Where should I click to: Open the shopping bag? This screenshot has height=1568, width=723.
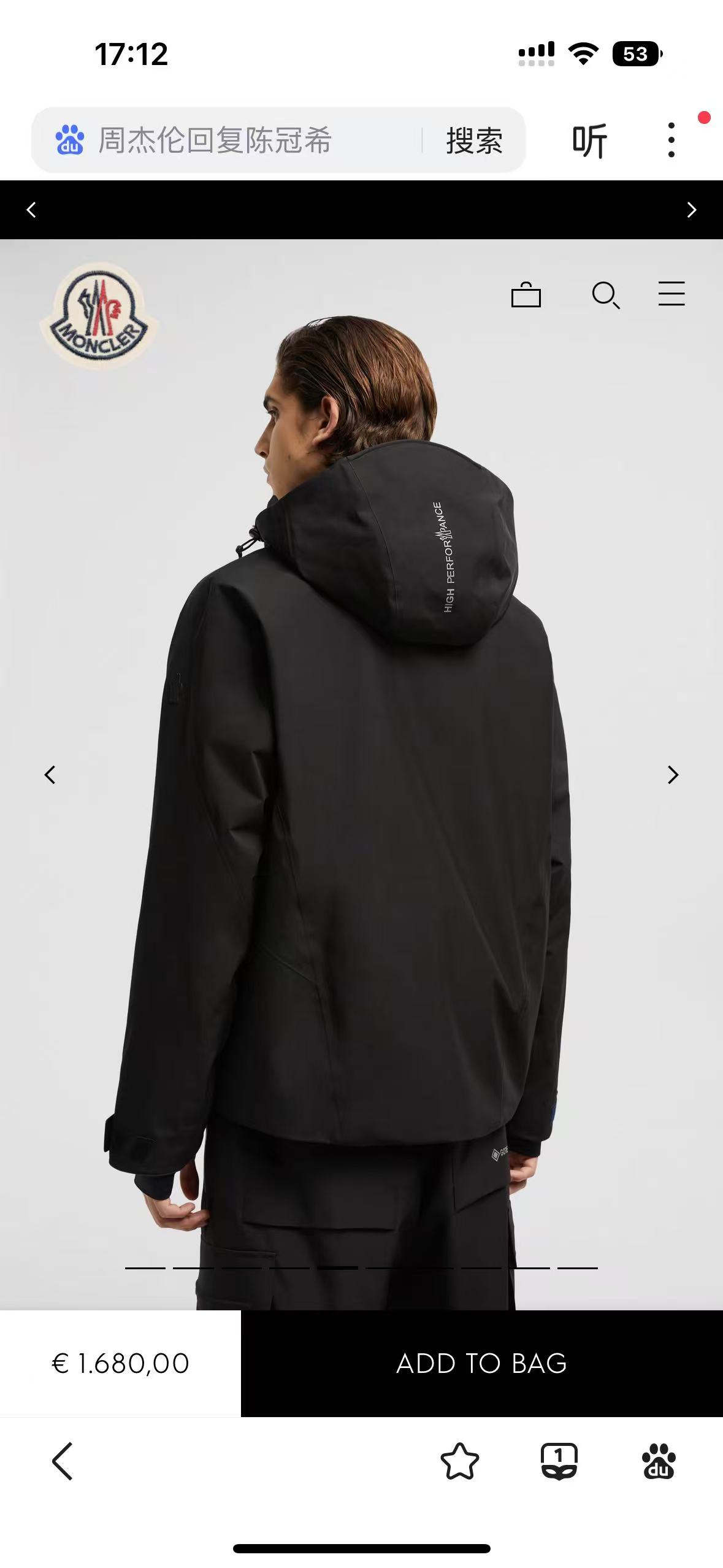[526, 294]
